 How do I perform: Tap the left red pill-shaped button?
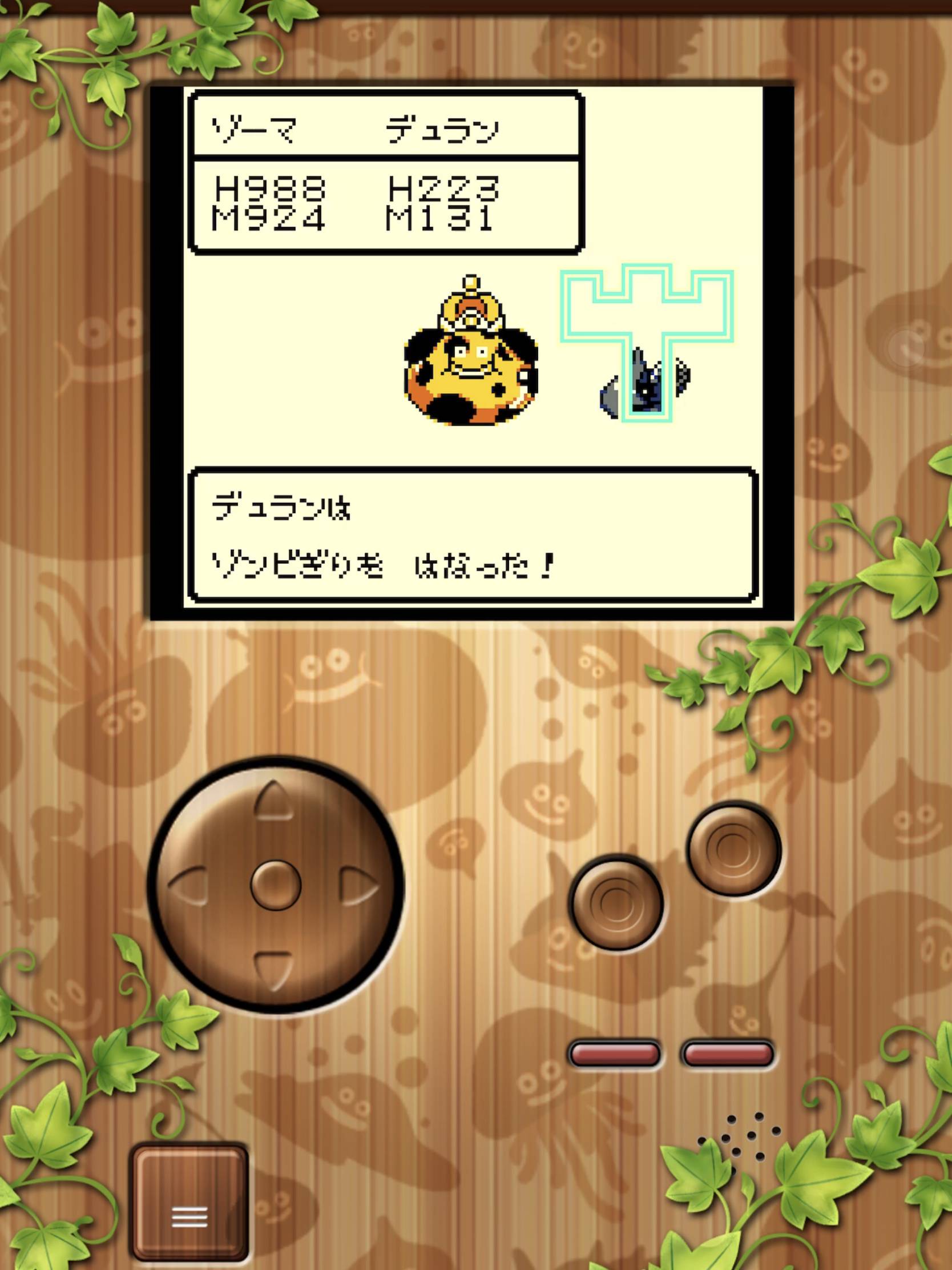[614, 1054]
